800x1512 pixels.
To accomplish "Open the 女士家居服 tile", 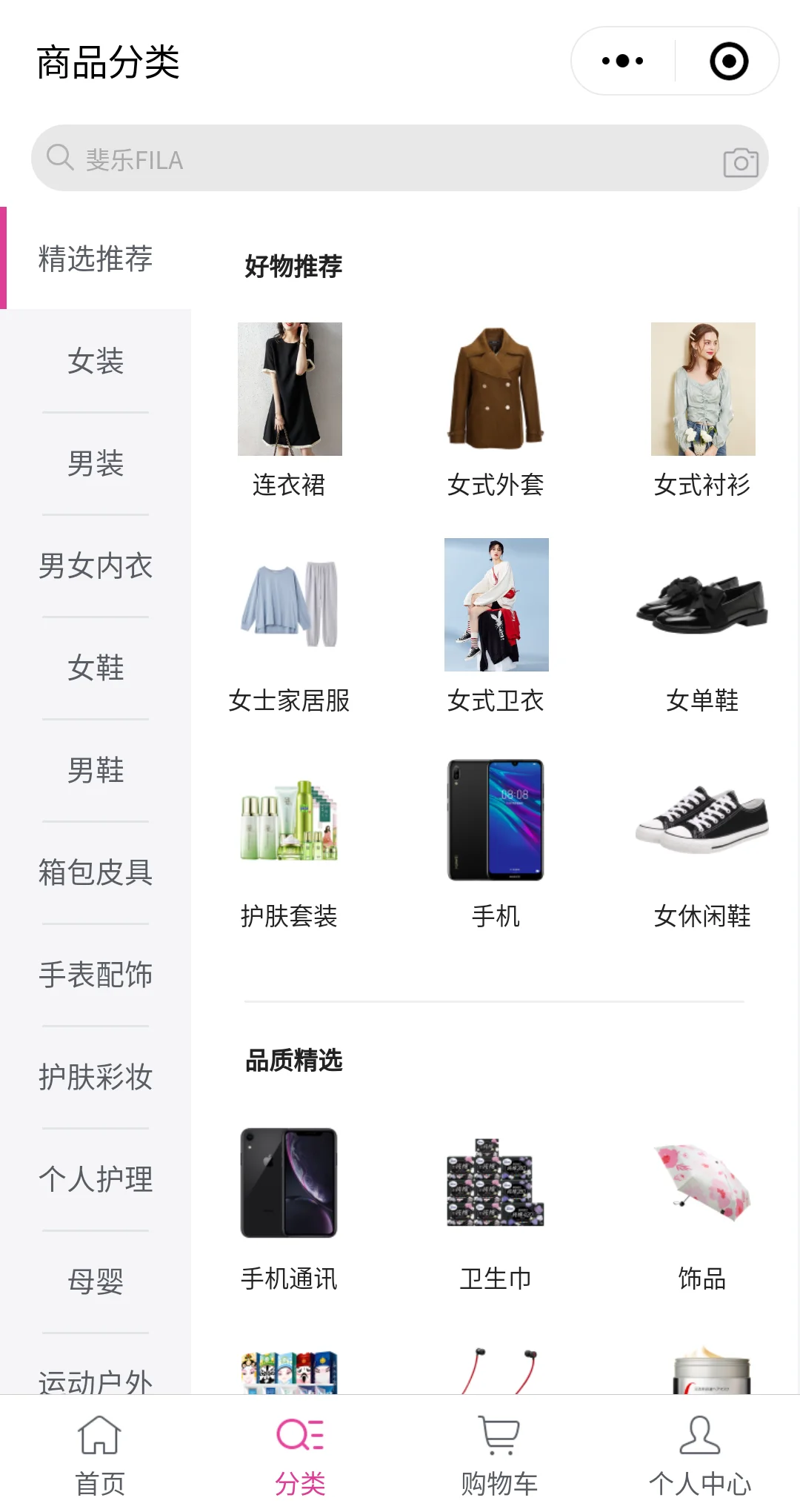I will coord(290,624).
